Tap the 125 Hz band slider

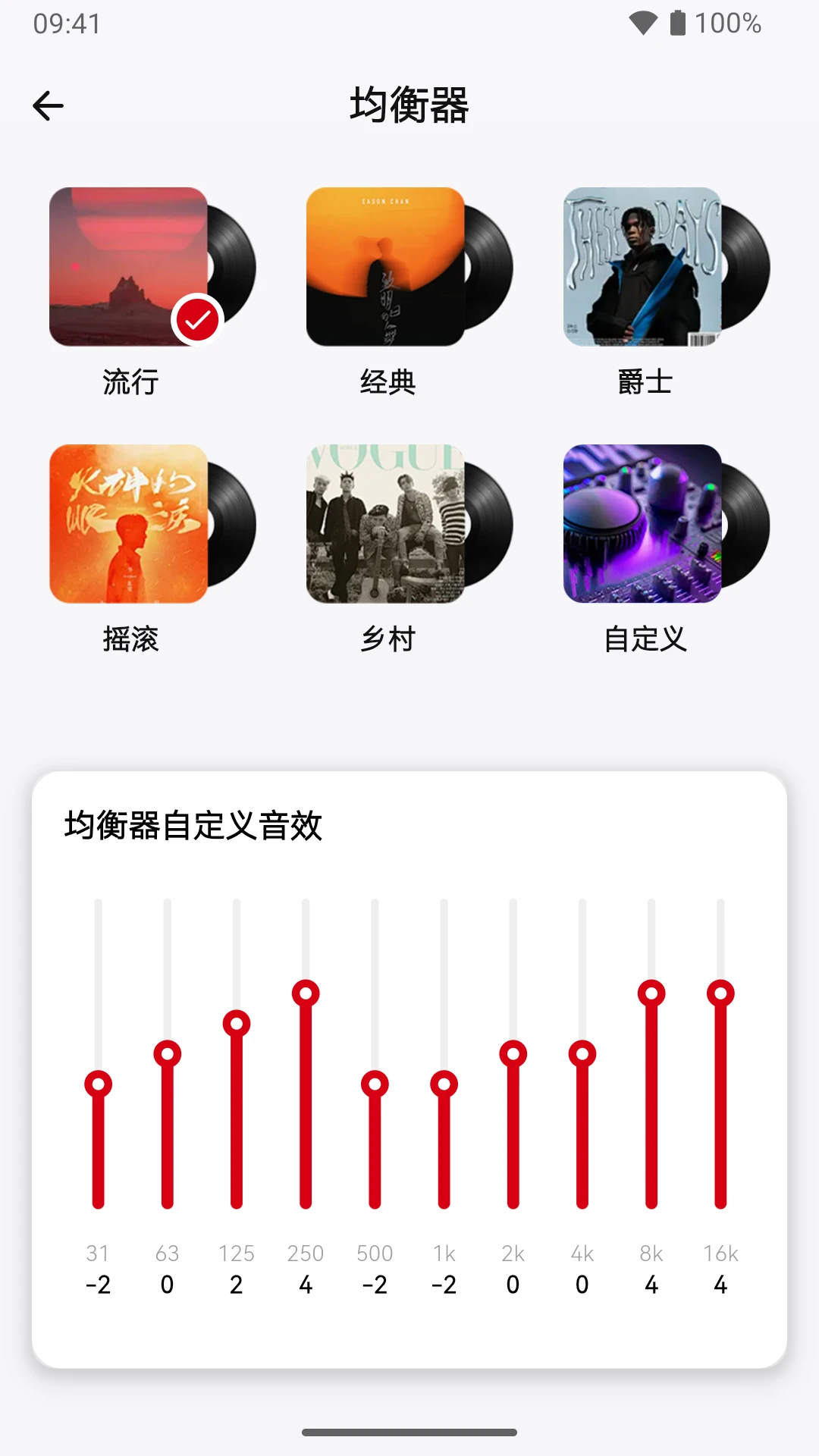(x=237, y=1024)
